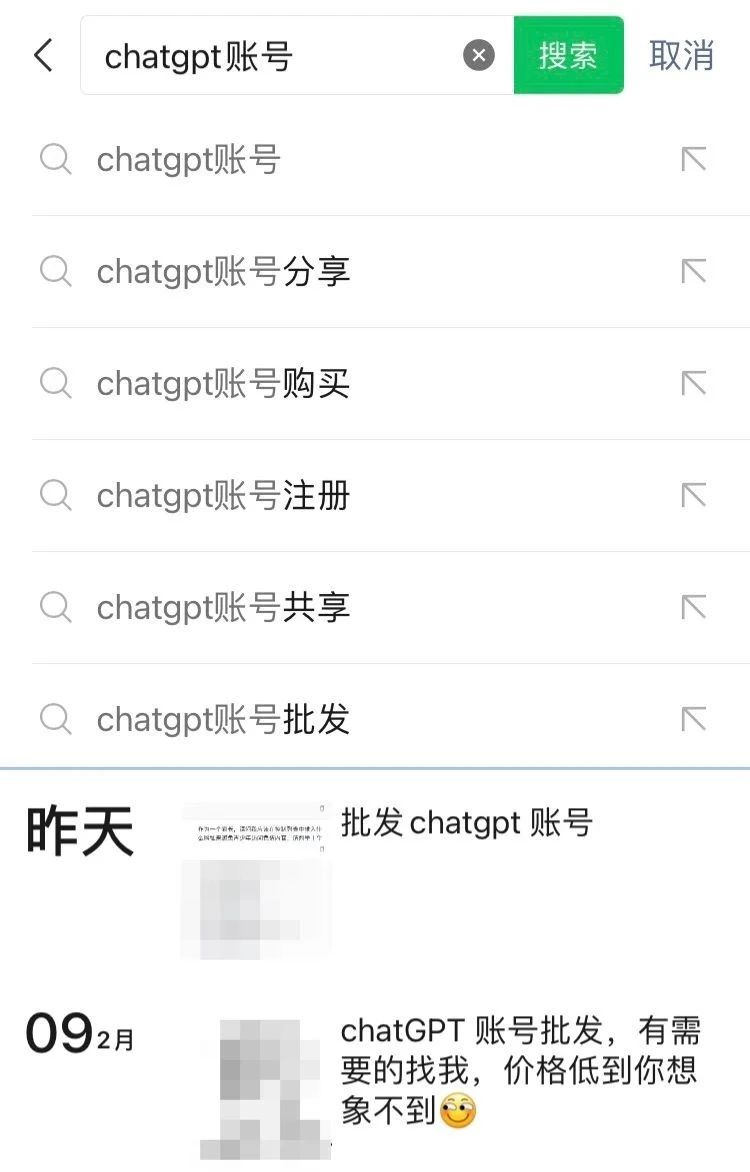Screen dimensions: 750x1172
Task: Click the magnifier icon beside chatgpt账号注册
Action: point(55,496)
